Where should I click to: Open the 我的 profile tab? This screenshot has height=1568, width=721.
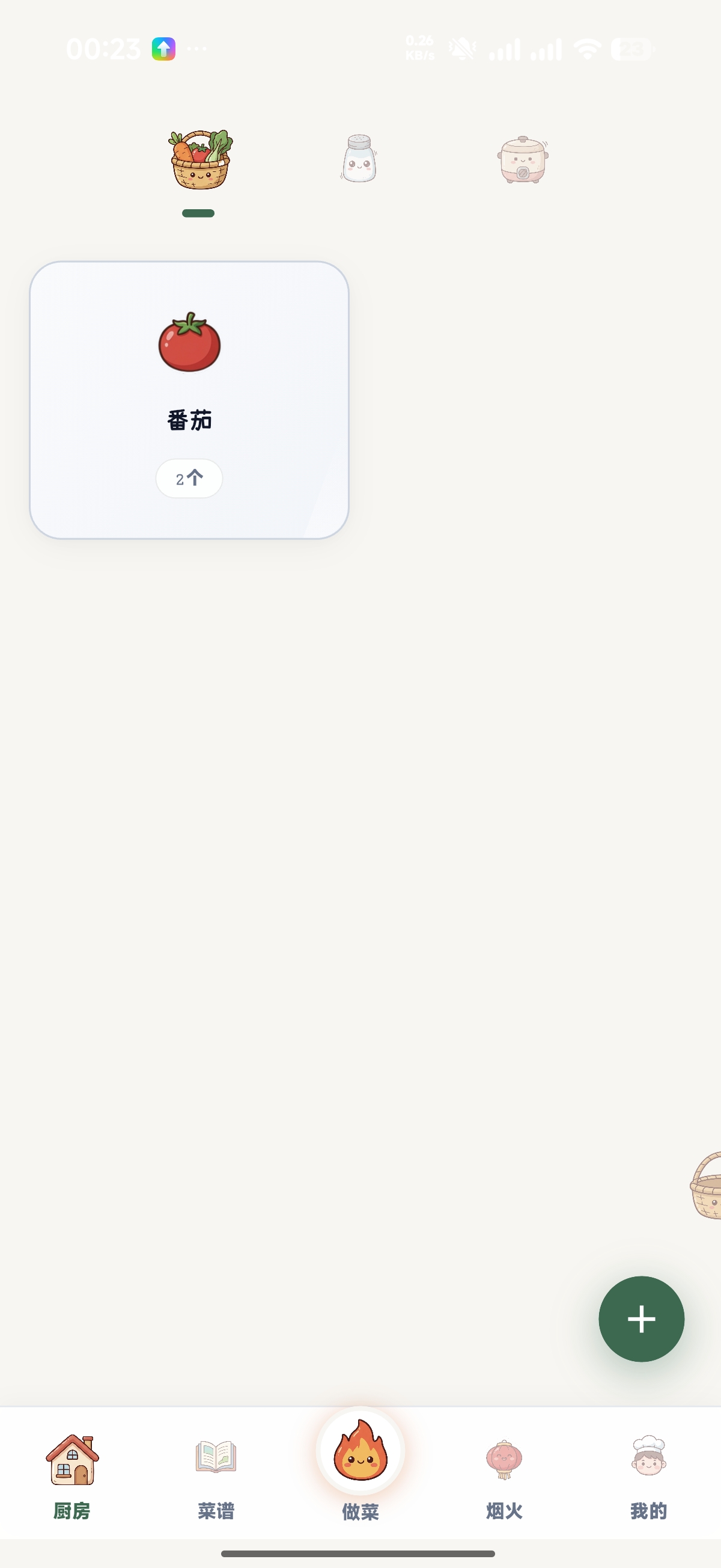(x=648, y=1477)
